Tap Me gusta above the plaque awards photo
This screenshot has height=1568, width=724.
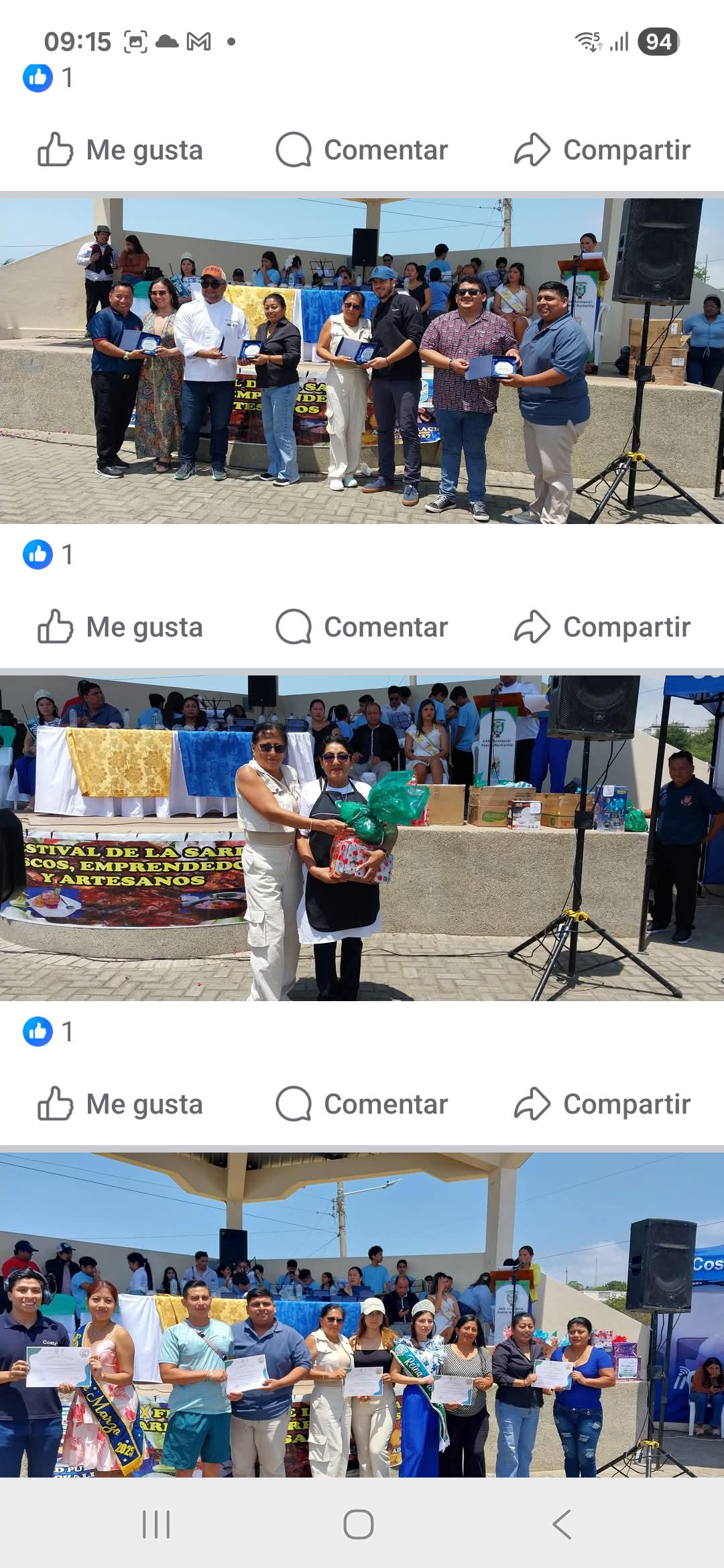click(x=121, y=150)
